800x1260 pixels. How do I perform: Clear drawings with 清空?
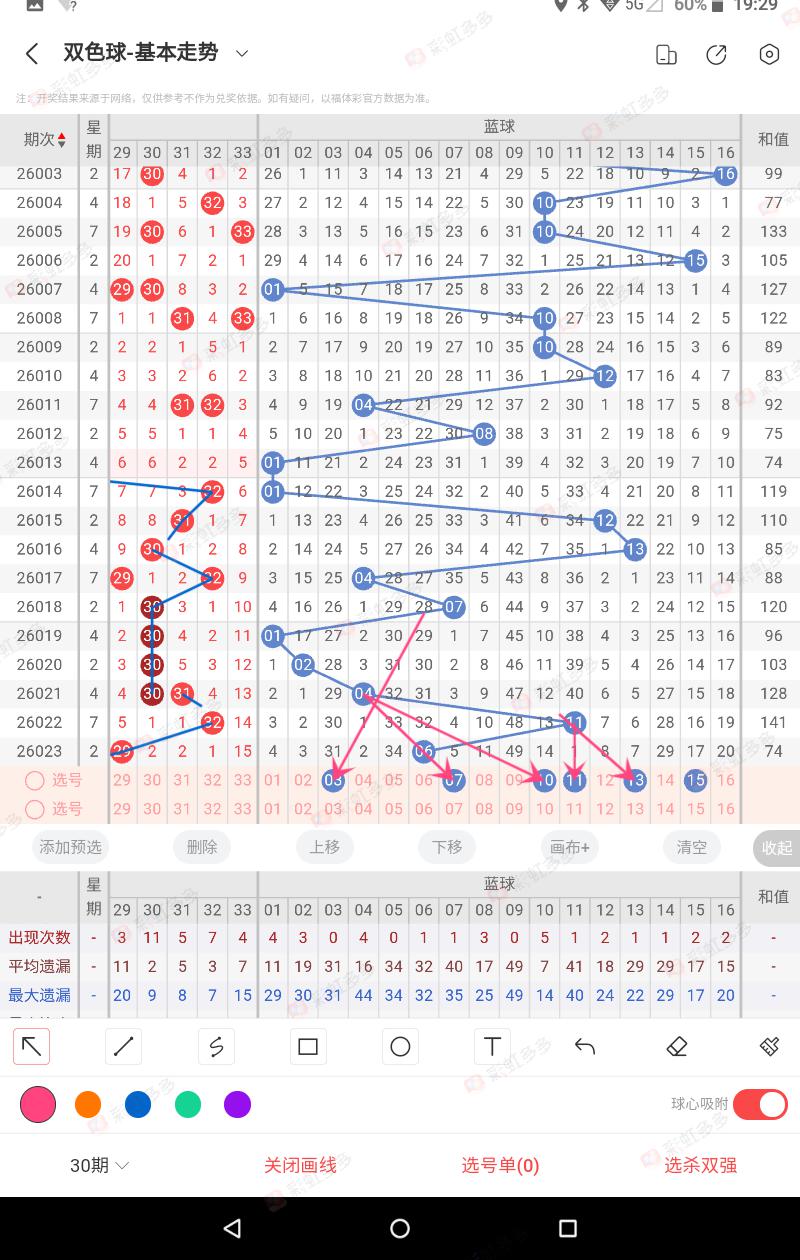point(691,847)
